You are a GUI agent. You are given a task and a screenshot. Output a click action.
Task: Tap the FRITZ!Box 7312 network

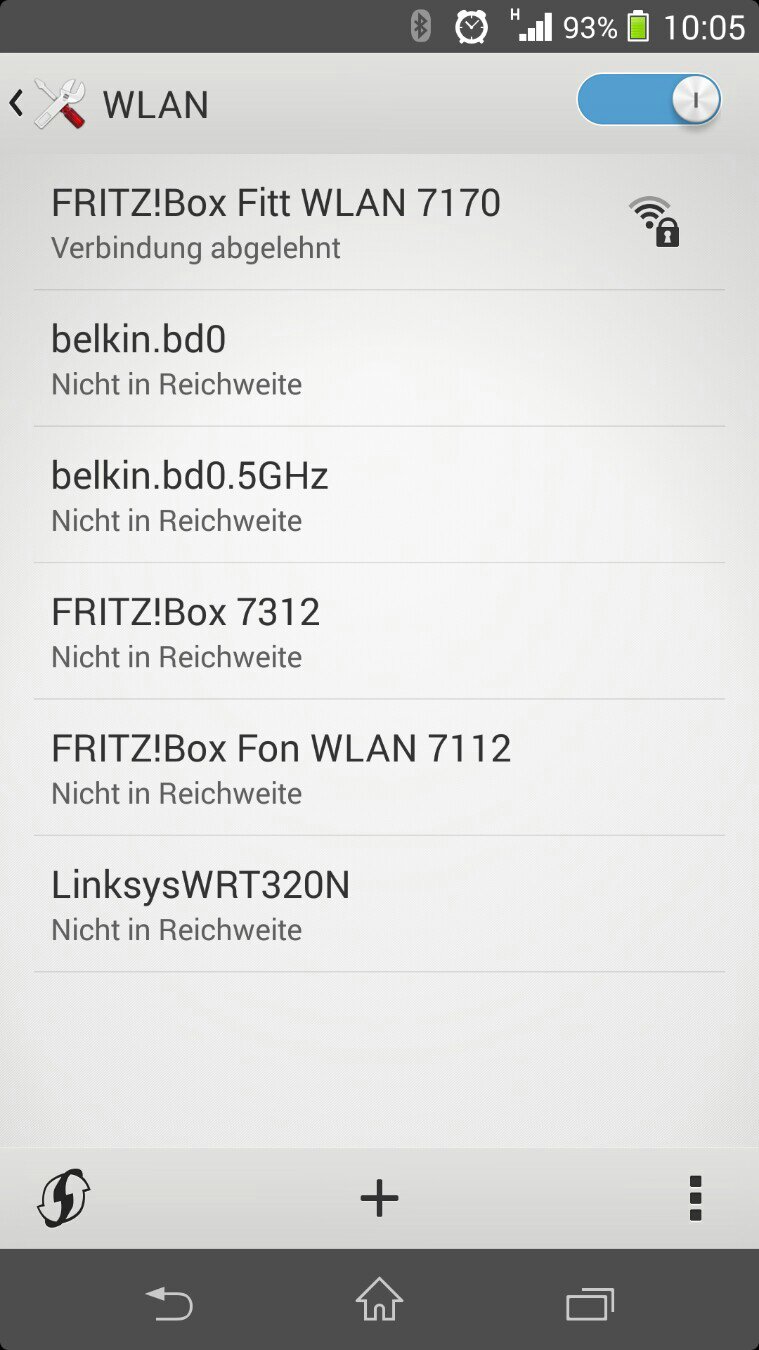point(379,631)
